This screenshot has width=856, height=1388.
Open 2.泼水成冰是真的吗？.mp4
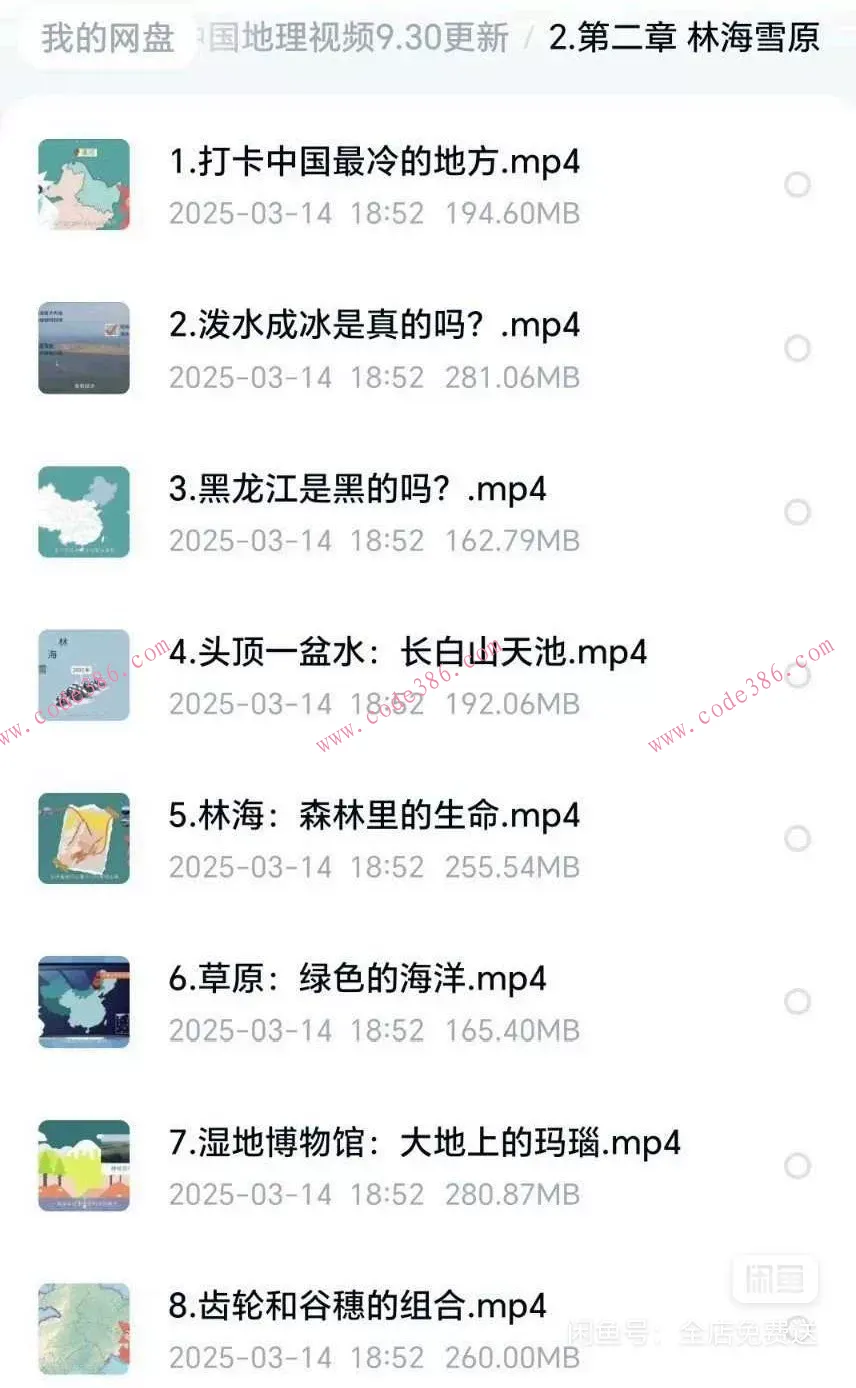click(x=372, y=325)
